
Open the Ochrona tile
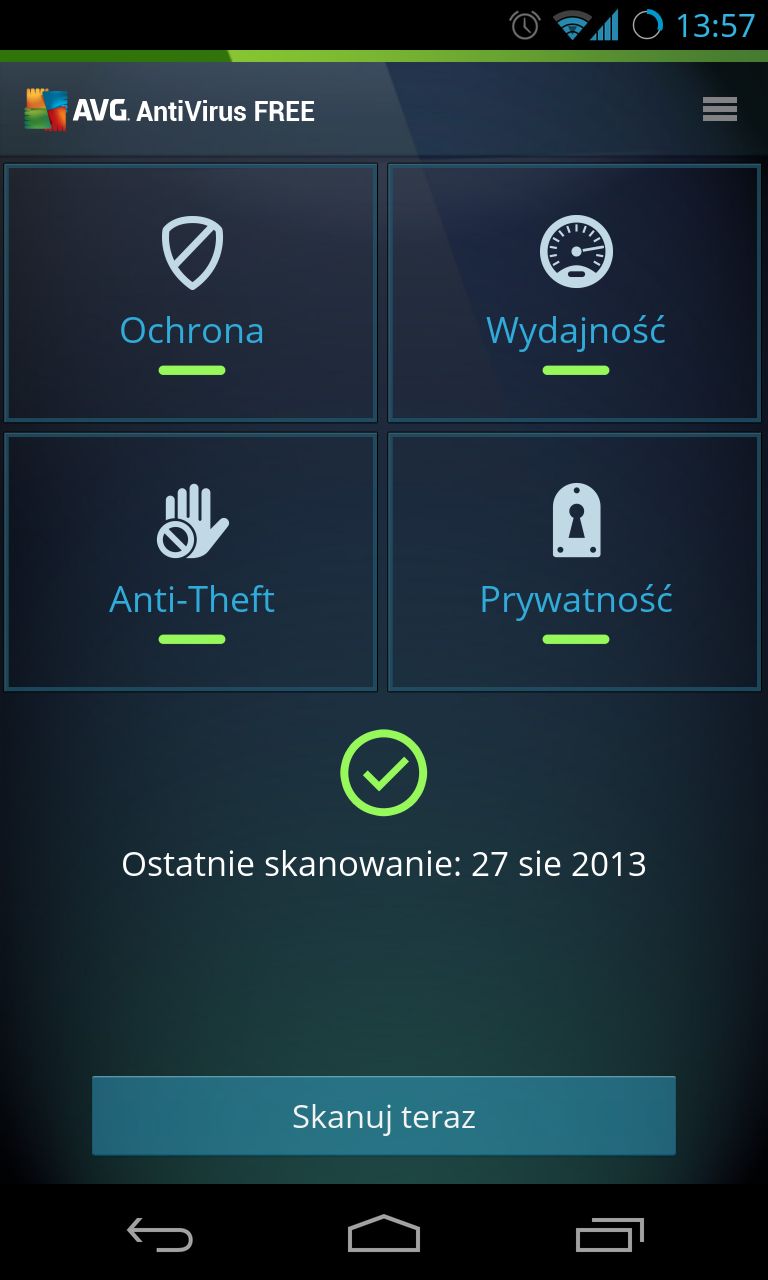191,293
